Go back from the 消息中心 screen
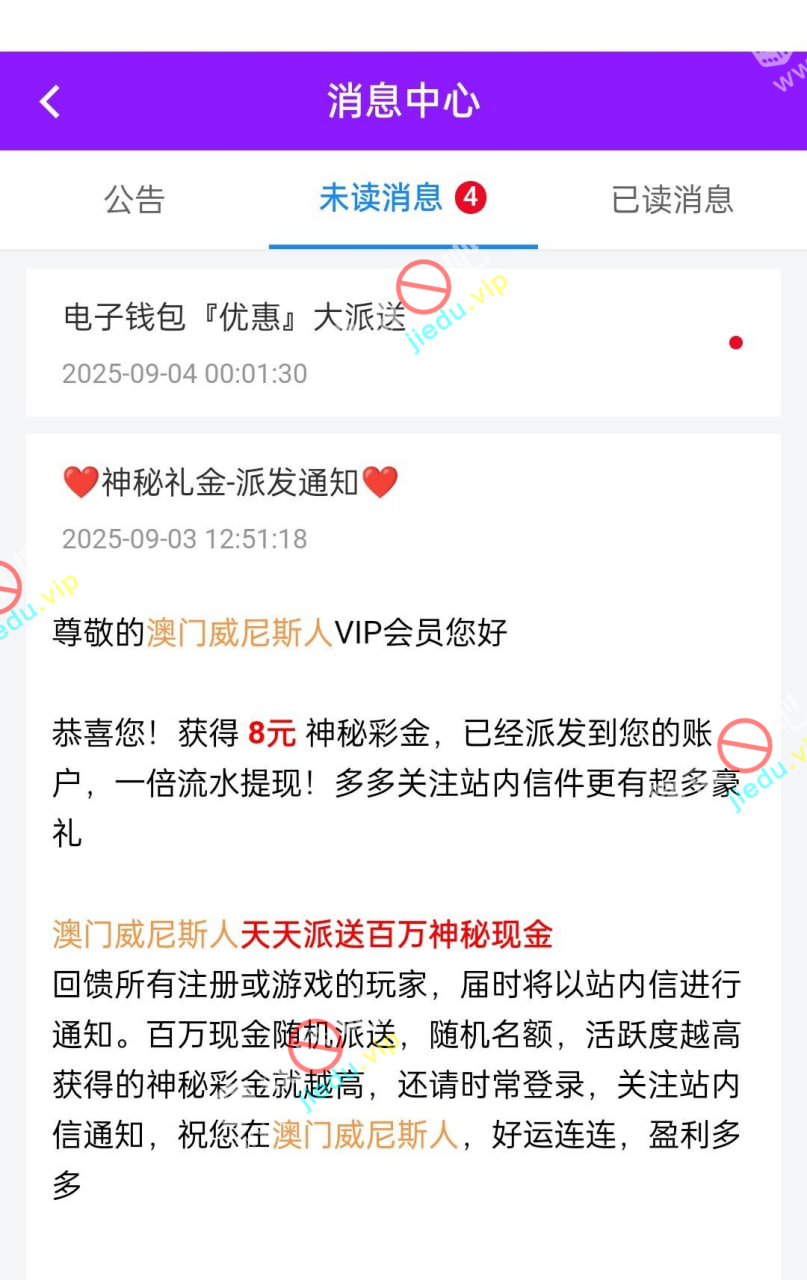 [50, 101]
